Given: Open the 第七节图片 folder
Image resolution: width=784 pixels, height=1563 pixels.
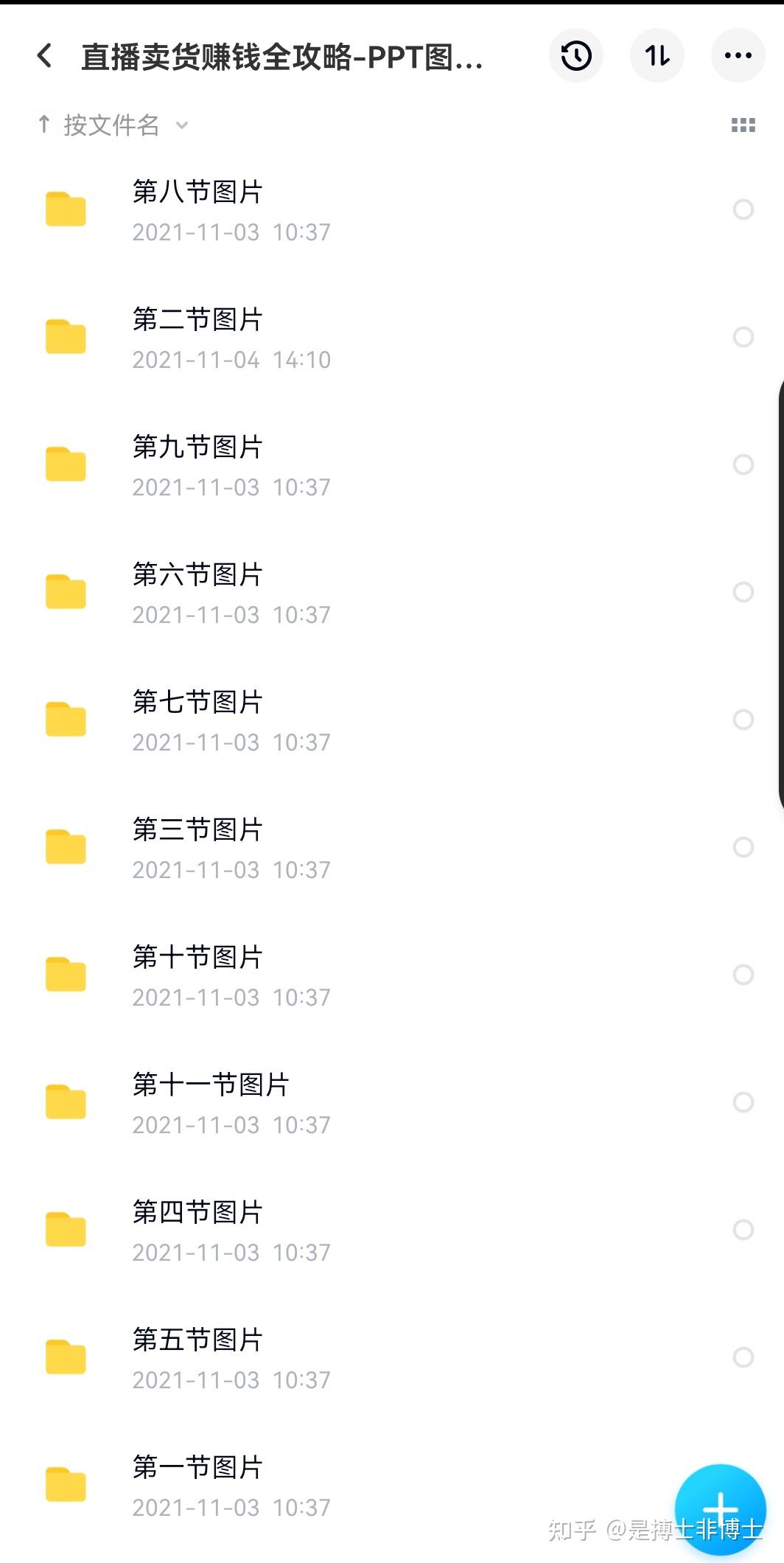Looking at the screenshot, I should [197, 720].
